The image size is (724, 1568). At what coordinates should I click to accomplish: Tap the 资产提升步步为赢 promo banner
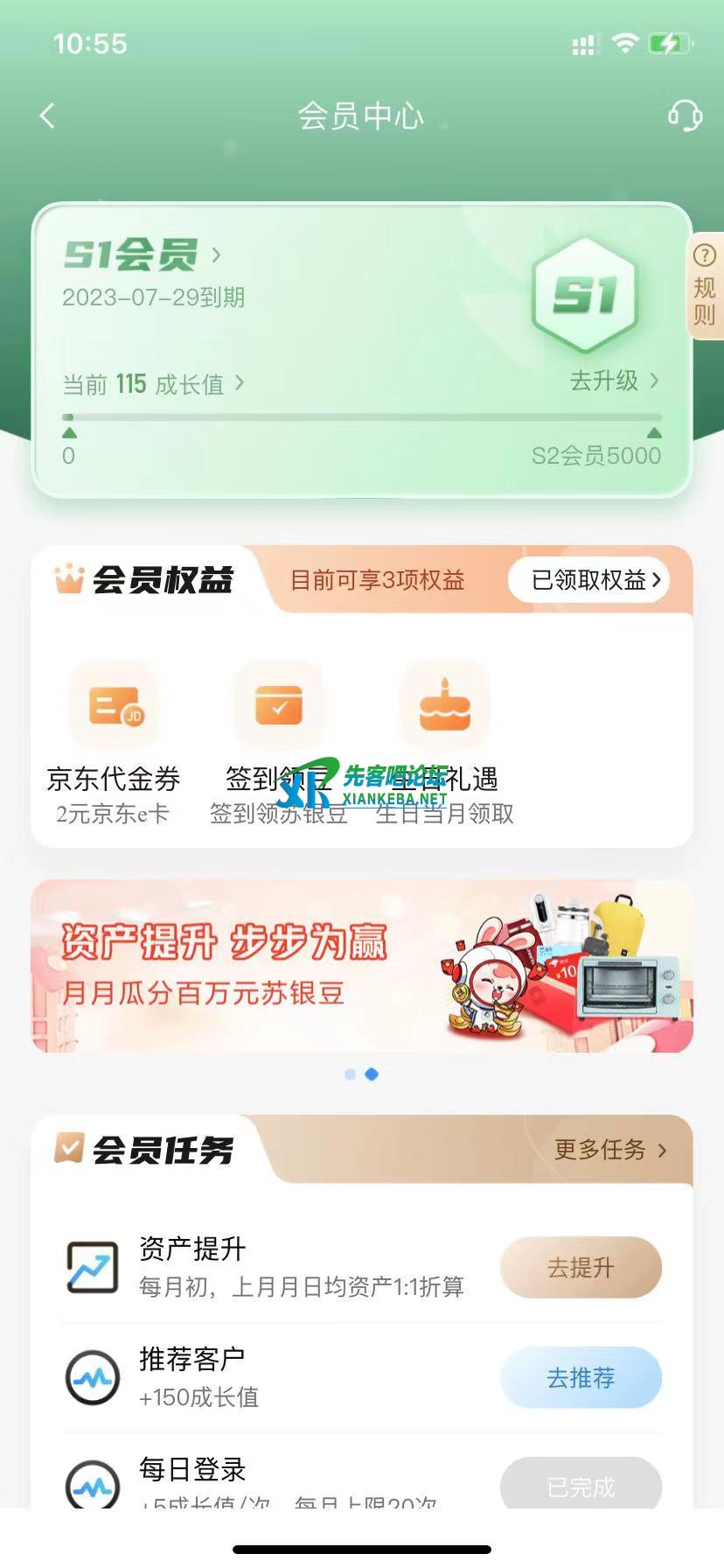coord(362,965)
